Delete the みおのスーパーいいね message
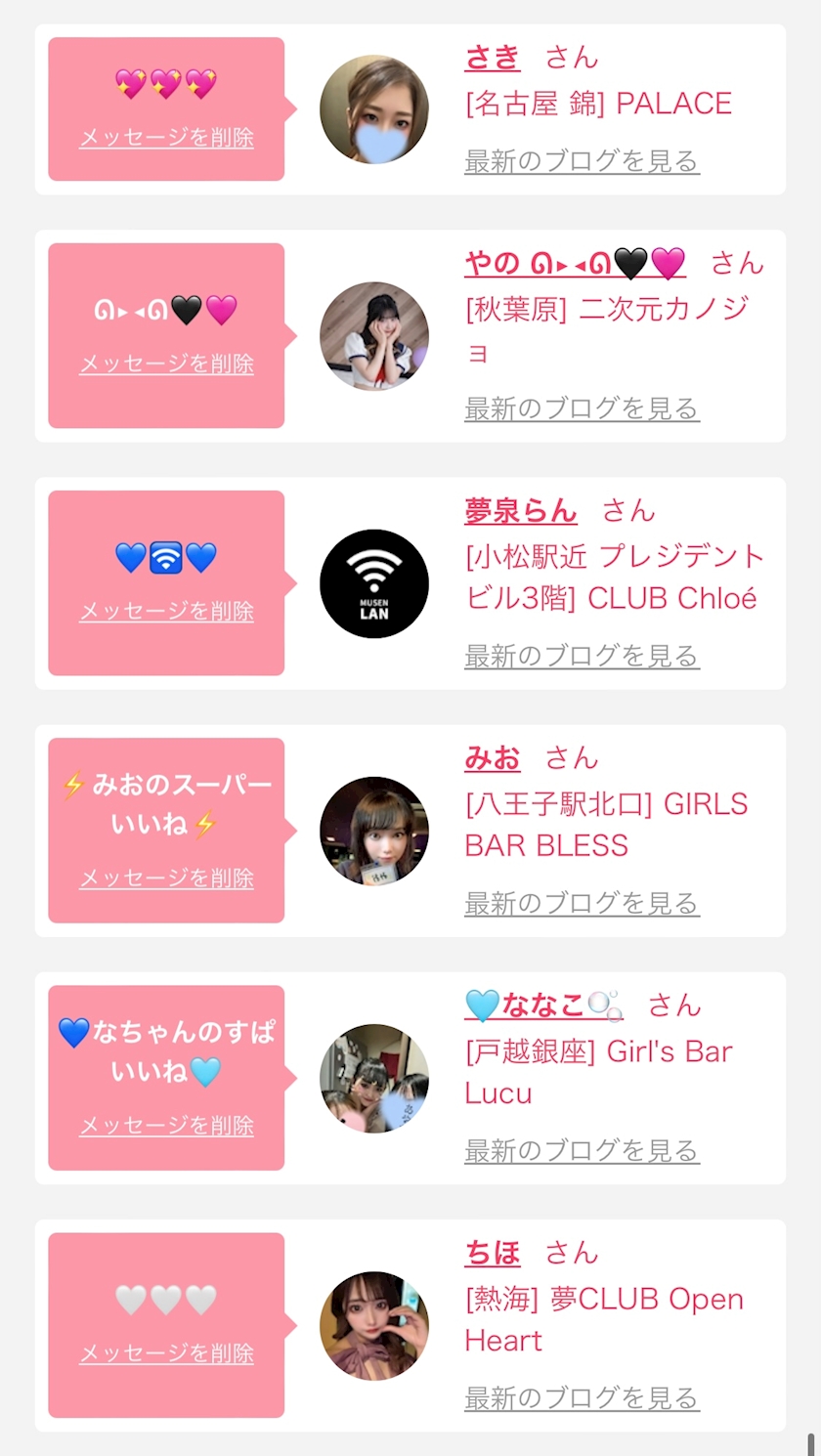This screenshot has width=821, height=1456. 166,878
